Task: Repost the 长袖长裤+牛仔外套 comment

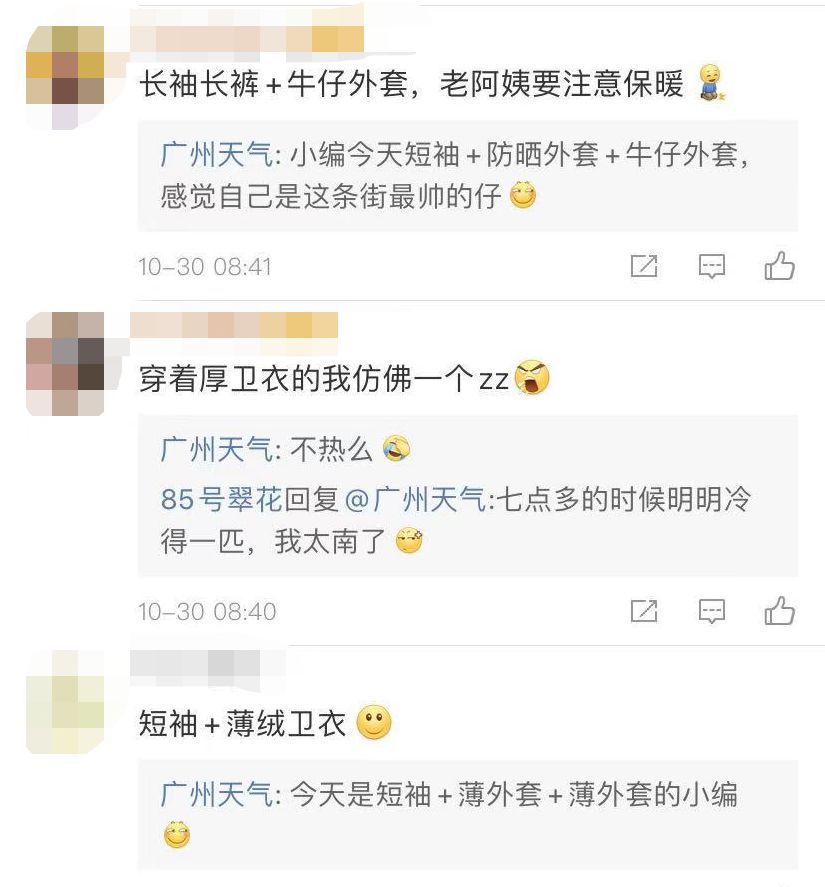Action: 644,266
